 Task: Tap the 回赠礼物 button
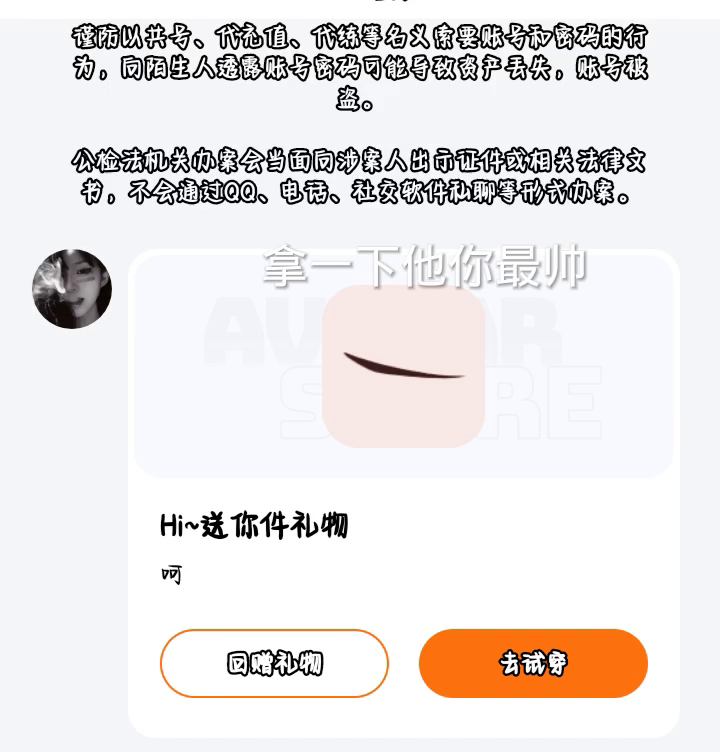coord(274,663)
